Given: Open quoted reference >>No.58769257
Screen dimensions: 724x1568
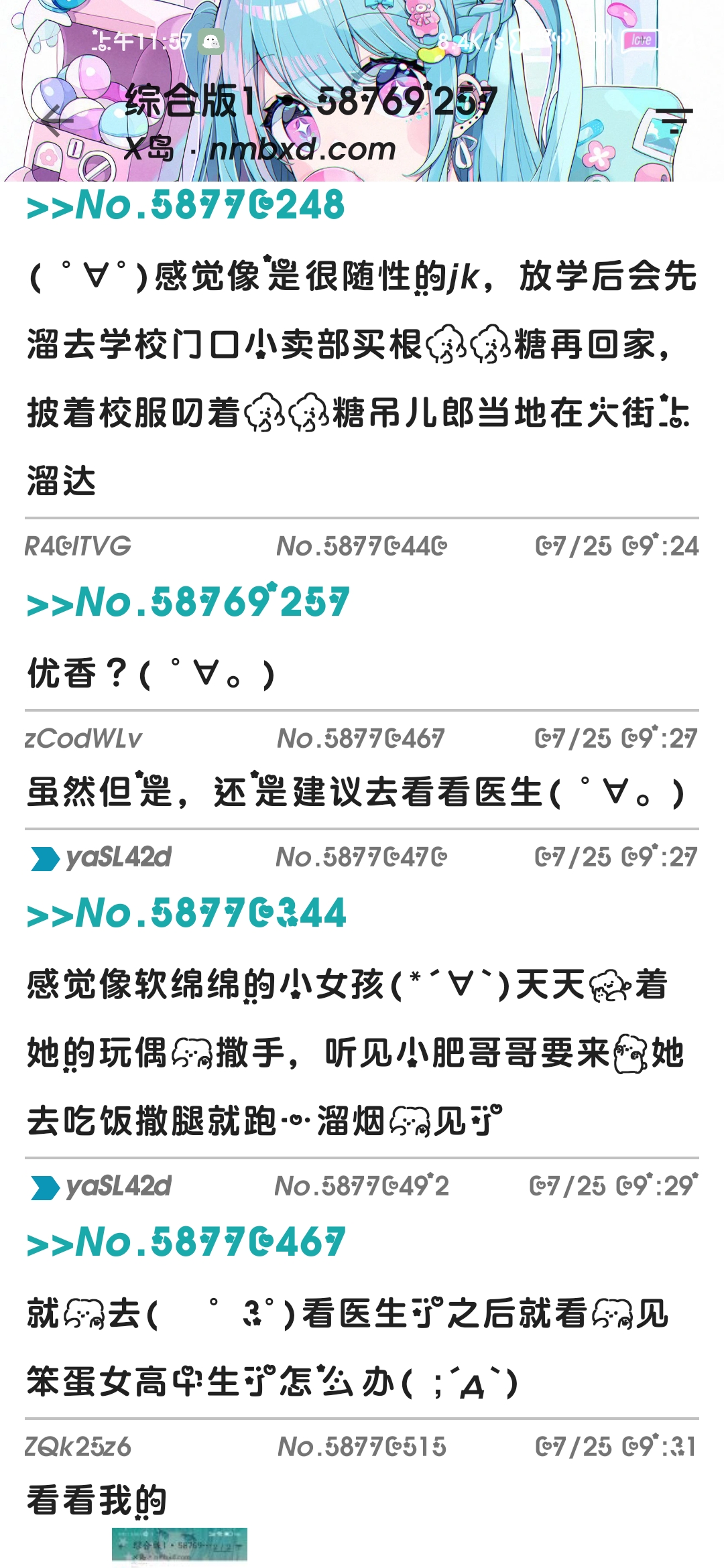Looking at the screenshot, I should point(188,602).
